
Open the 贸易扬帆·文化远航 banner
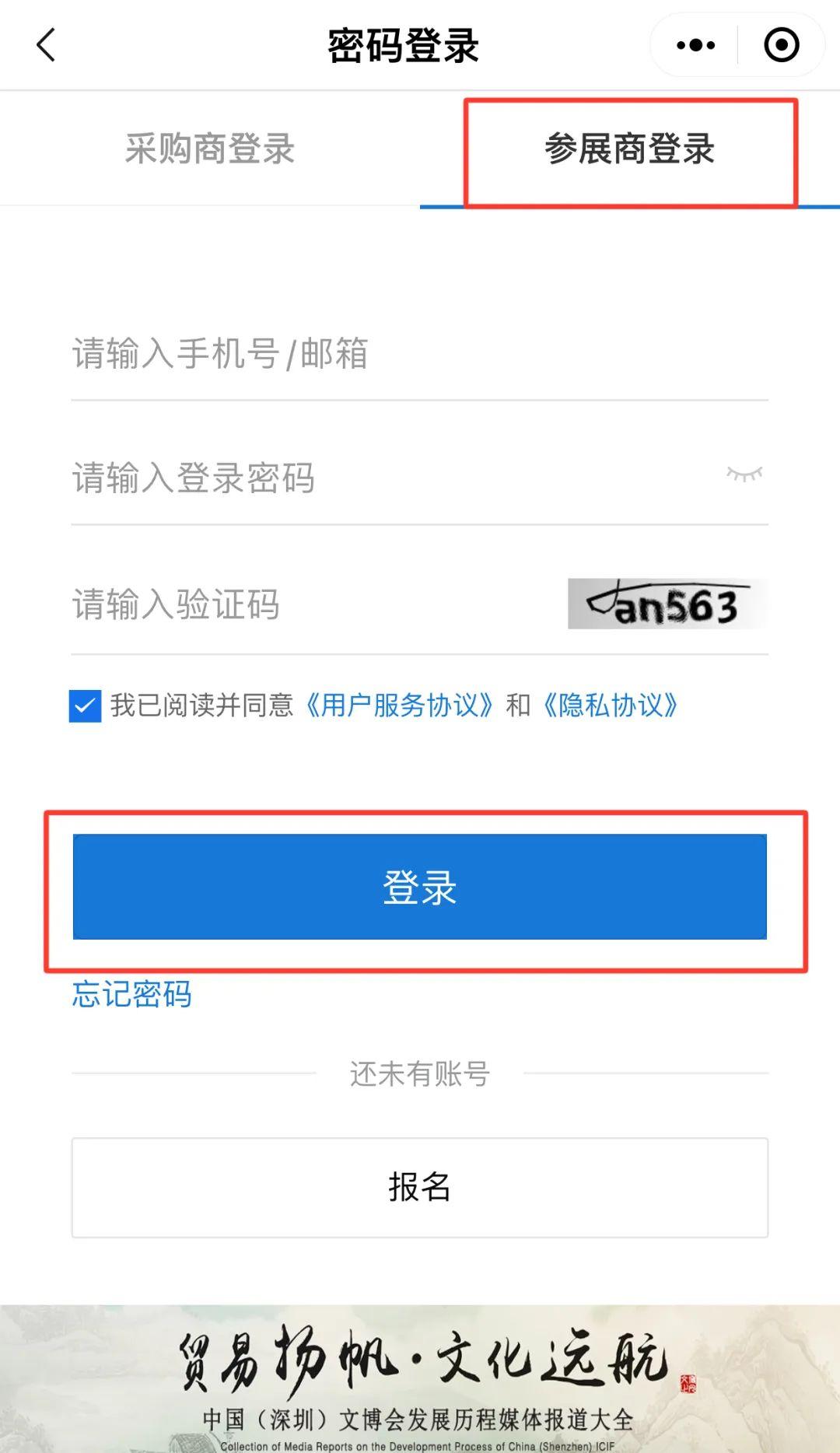(x=420, y=1378)
